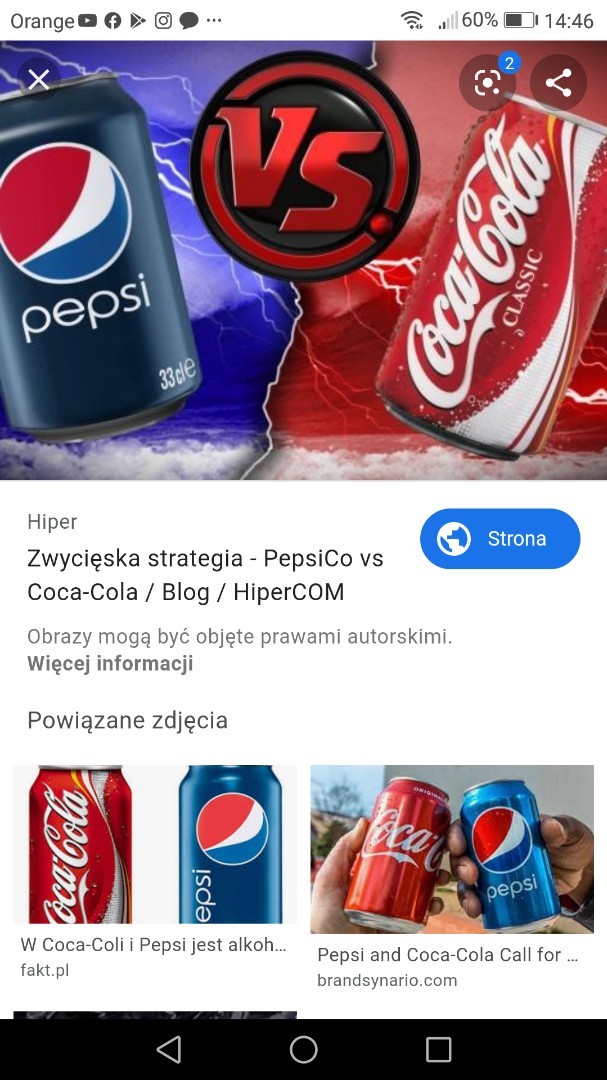The width and height of the screenshot is (607, 1080).
Task: Tap Więcej informacji about copyright
Action: (110, 664)
